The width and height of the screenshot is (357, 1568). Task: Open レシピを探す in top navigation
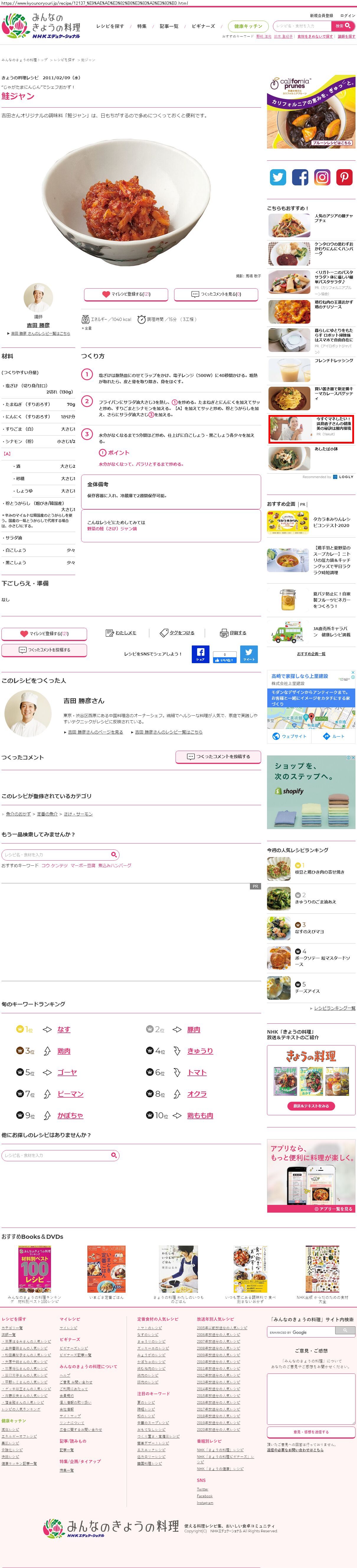(x=110, y=26)
